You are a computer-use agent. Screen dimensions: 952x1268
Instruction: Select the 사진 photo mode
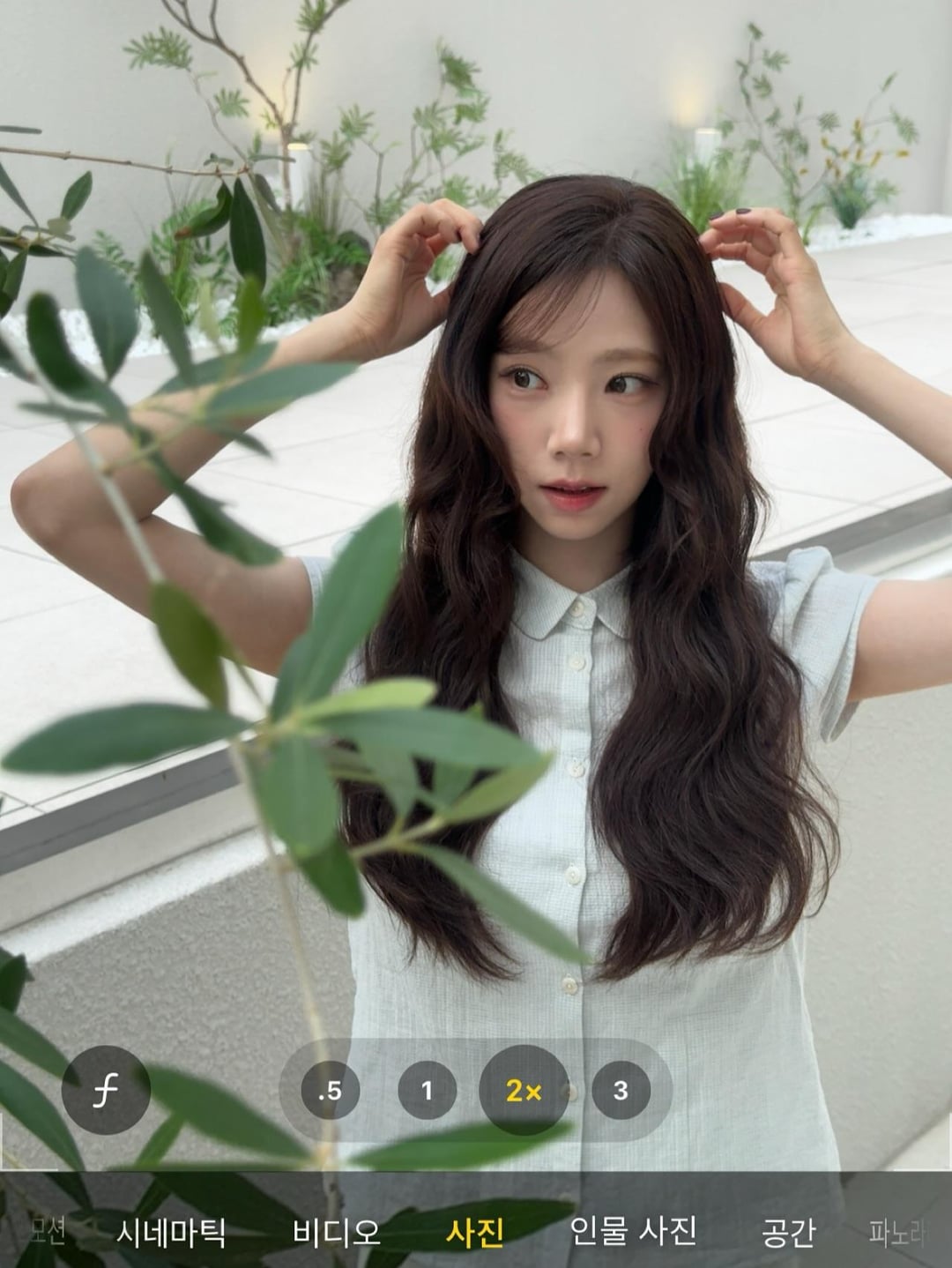(475, 1231)
